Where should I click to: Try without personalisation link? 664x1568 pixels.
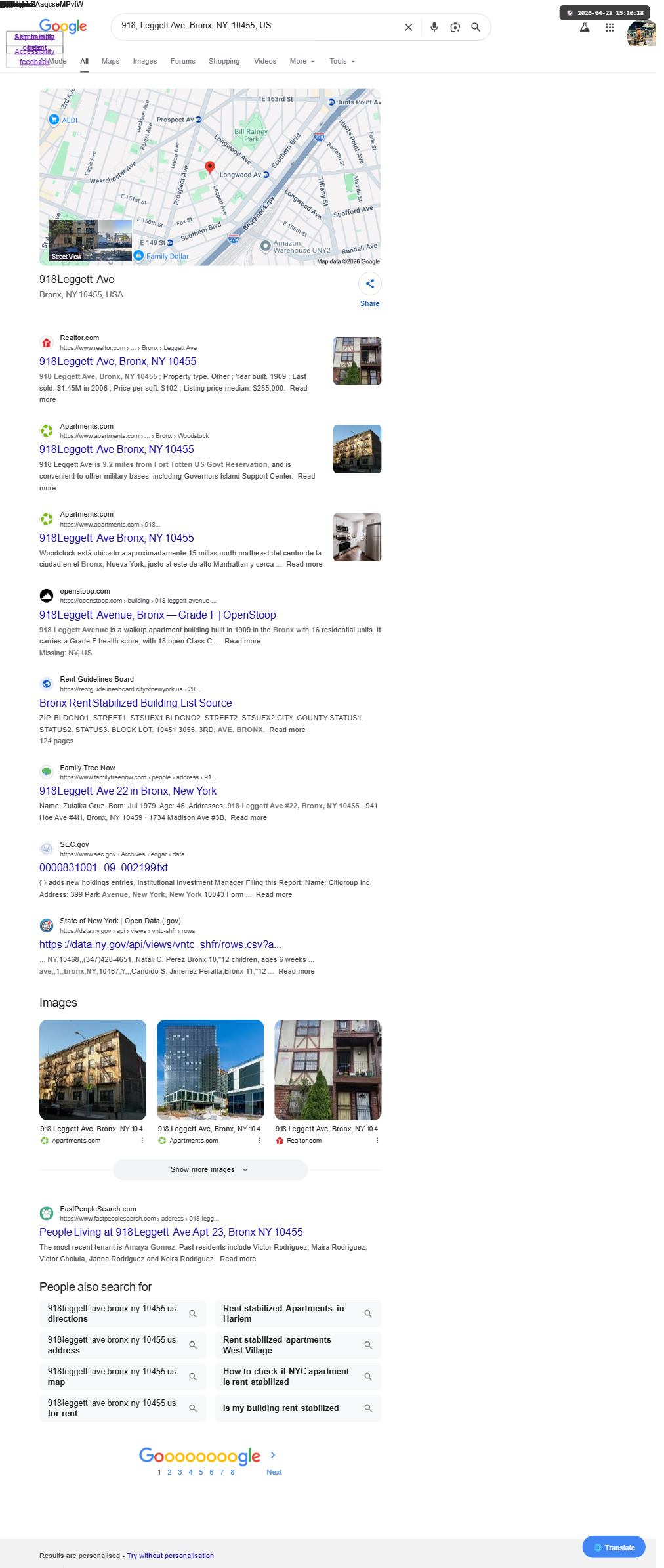coord(171,1556)
